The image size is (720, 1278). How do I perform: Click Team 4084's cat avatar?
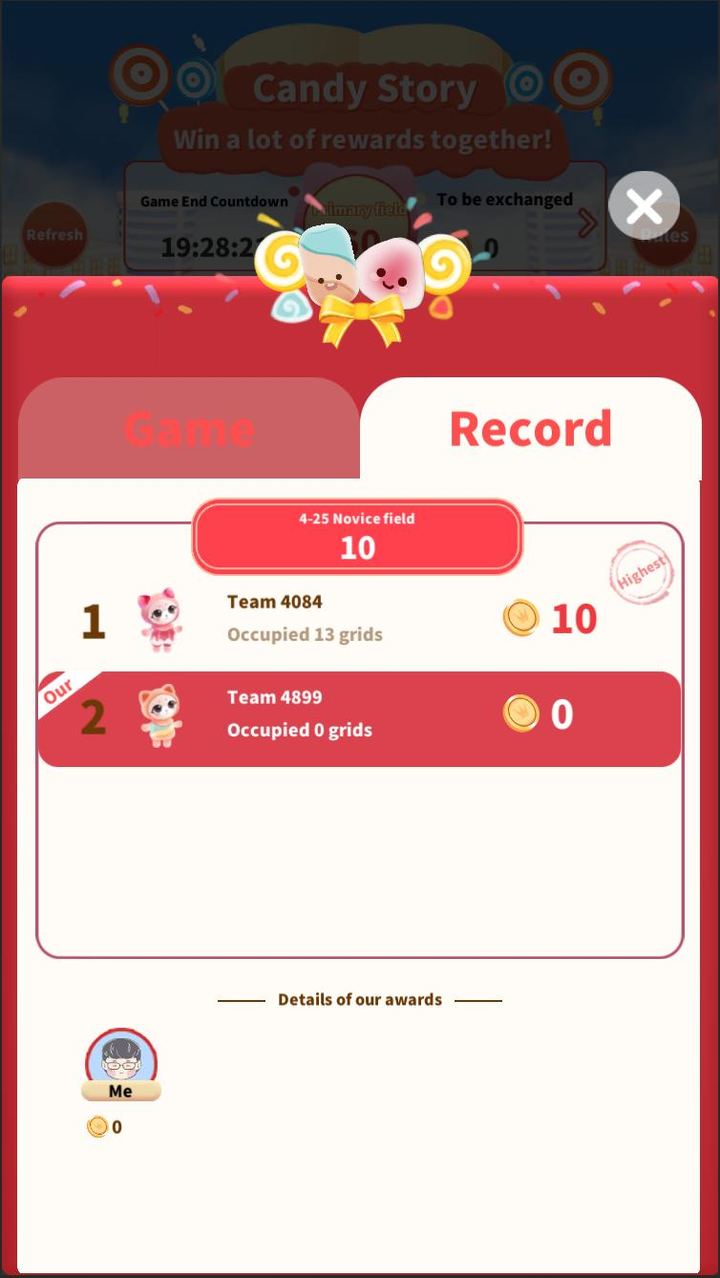coord(160,618)
